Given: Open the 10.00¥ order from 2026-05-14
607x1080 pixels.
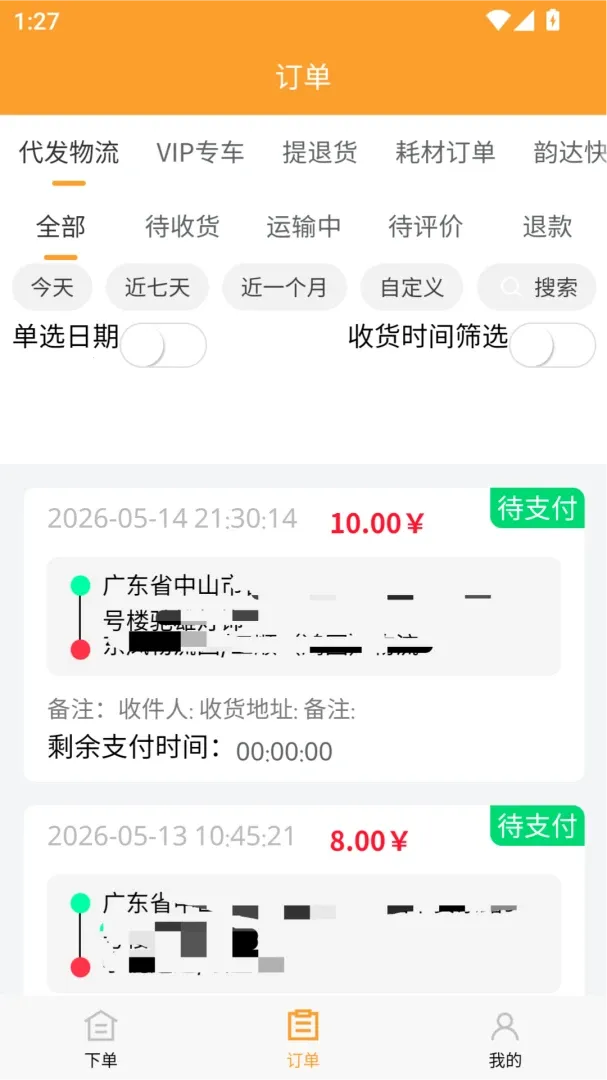Looking at the screenshot, I should coord(304,634).
